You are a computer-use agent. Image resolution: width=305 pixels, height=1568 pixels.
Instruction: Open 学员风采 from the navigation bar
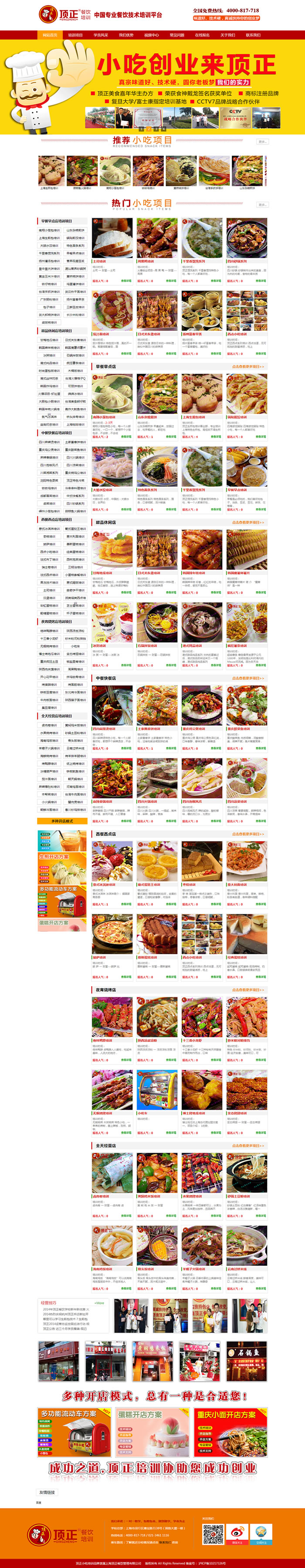(x=101, y=35)
